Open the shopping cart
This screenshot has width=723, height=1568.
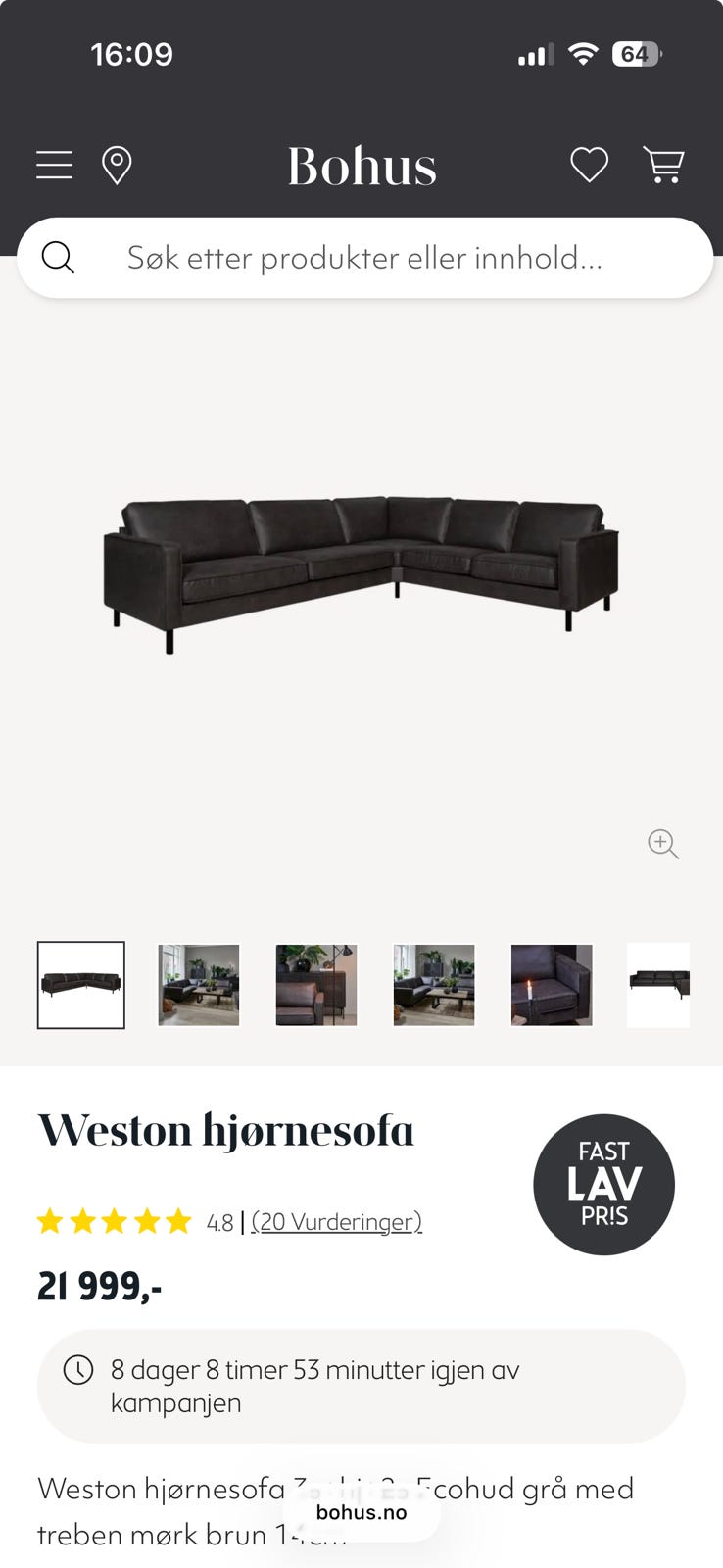coord(663,165)
